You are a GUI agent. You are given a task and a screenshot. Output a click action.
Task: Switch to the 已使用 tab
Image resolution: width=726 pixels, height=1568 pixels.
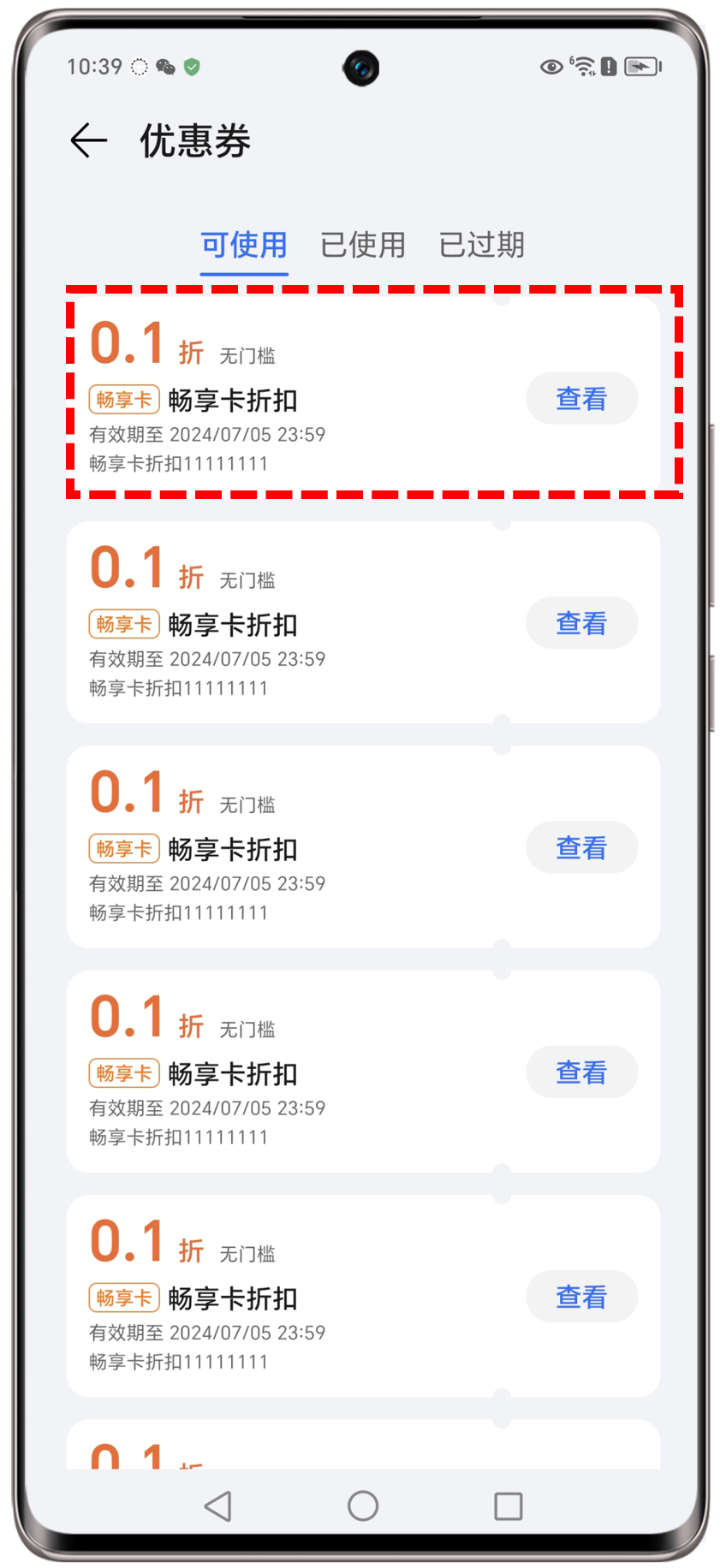[363, 245]
